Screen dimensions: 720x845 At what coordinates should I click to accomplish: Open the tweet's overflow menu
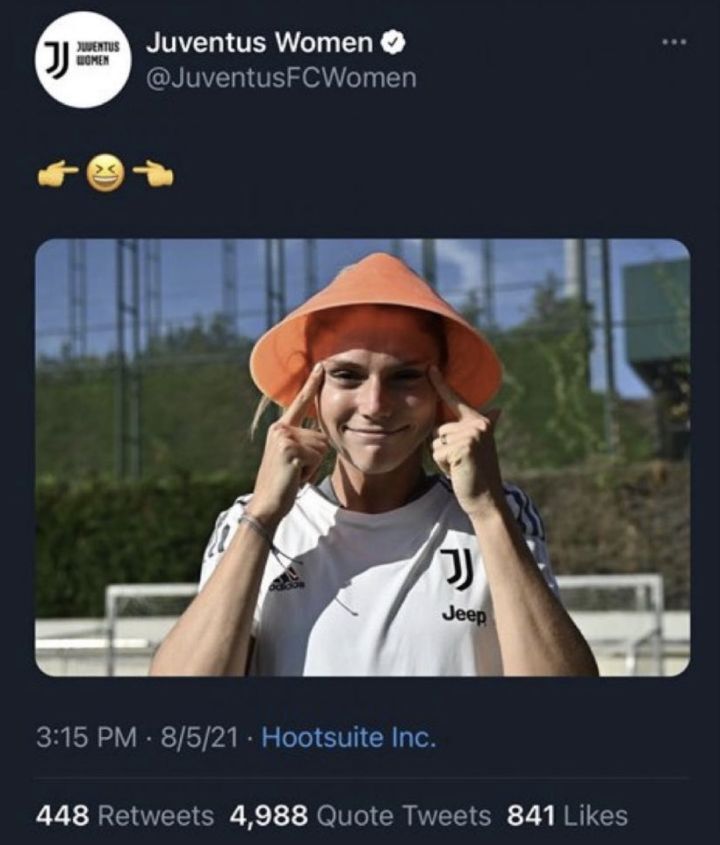coord(675,42)
